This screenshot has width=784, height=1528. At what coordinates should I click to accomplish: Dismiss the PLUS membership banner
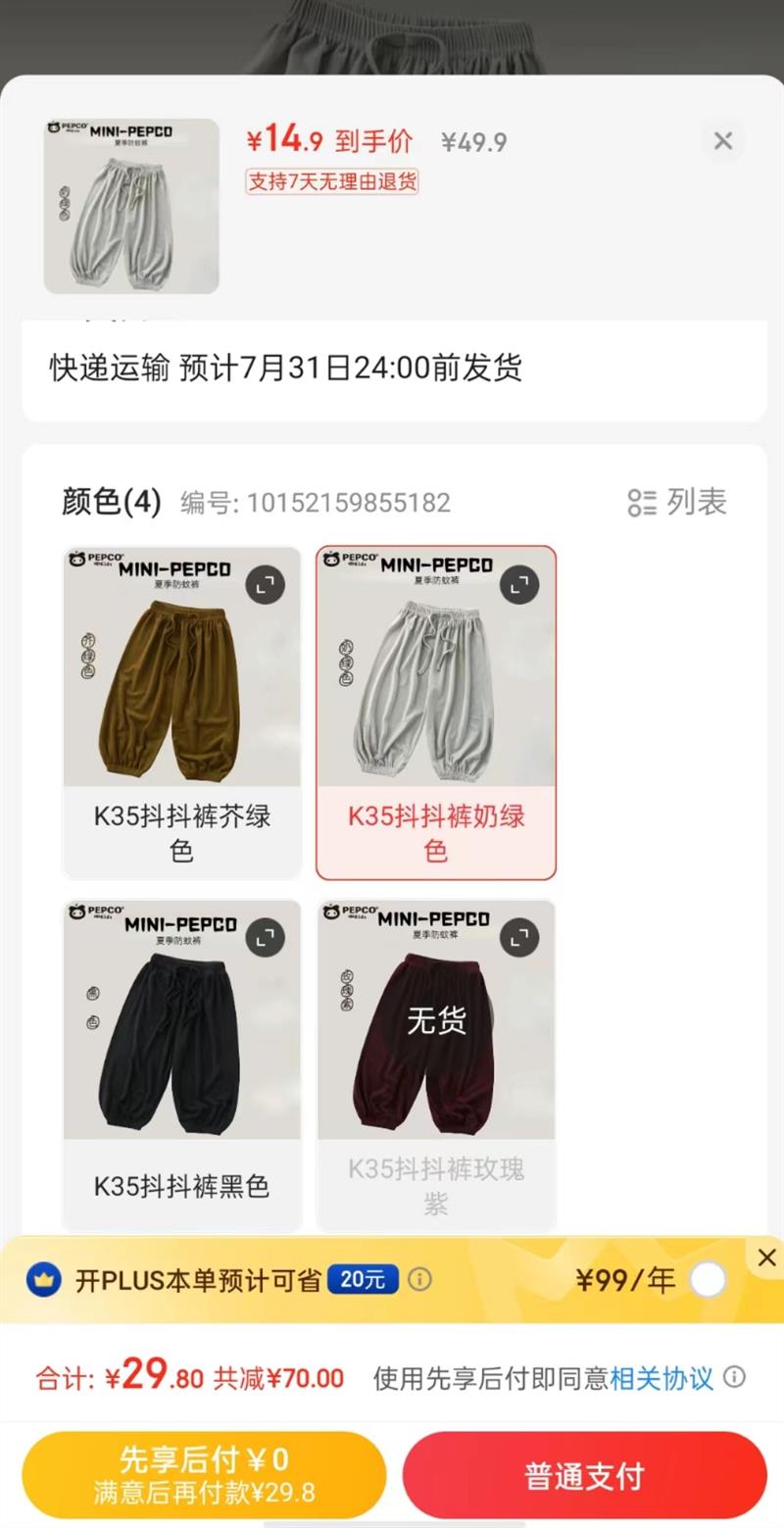[x=766, y=1257]
